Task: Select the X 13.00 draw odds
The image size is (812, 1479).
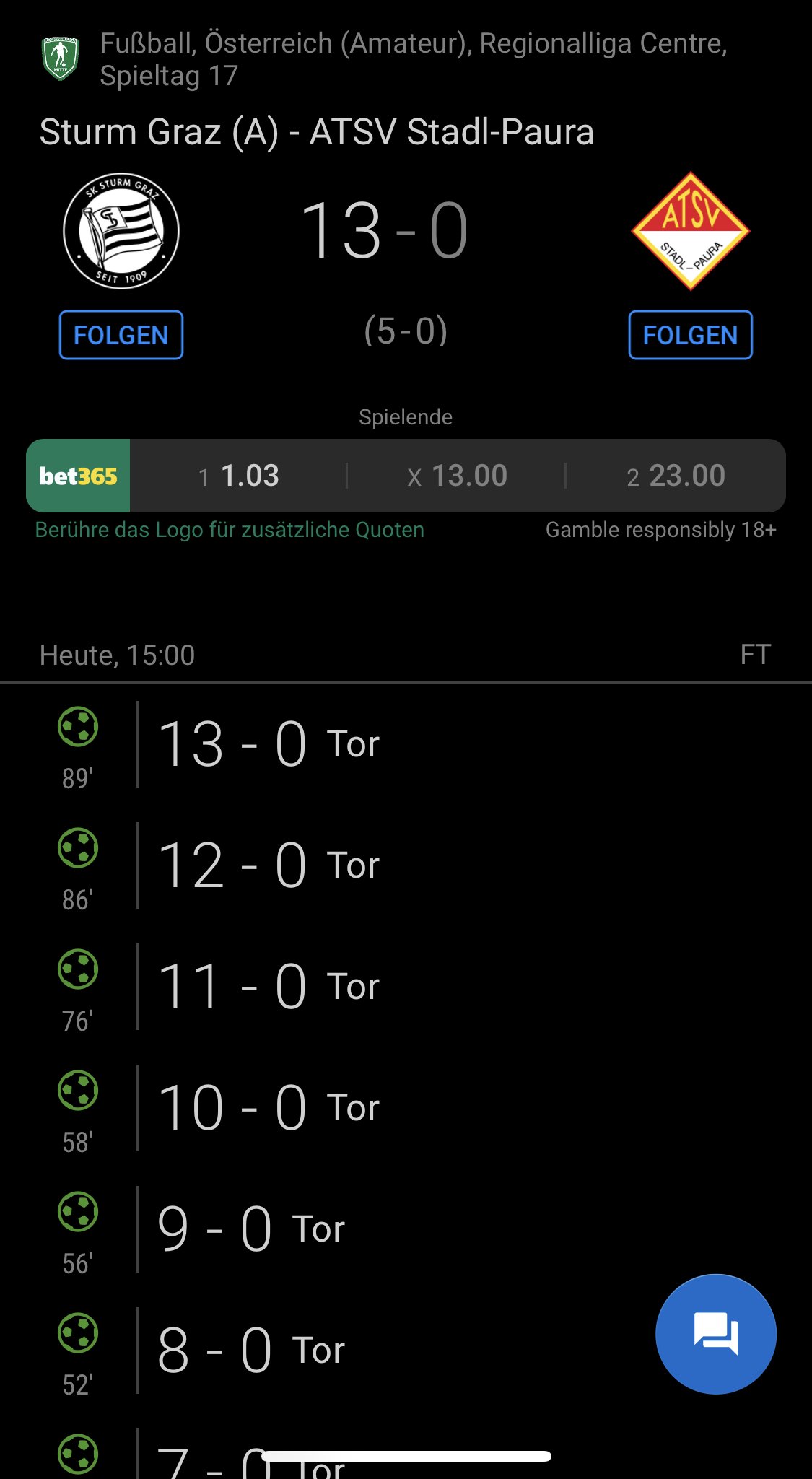Action: (457, 476)
